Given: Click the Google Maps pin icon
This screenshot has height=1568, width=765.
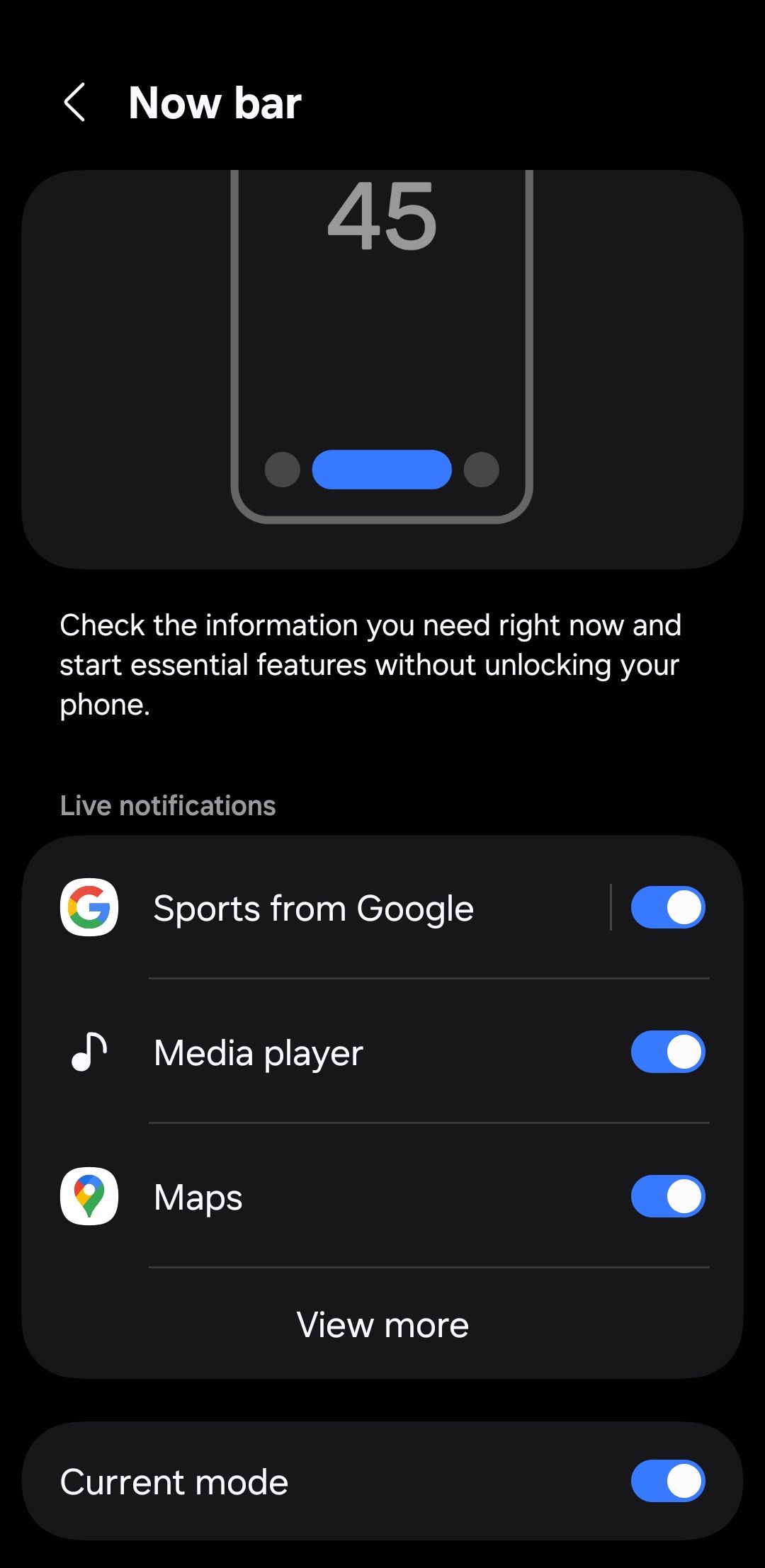Looking at the screenshot, I should coord(88,1196).
